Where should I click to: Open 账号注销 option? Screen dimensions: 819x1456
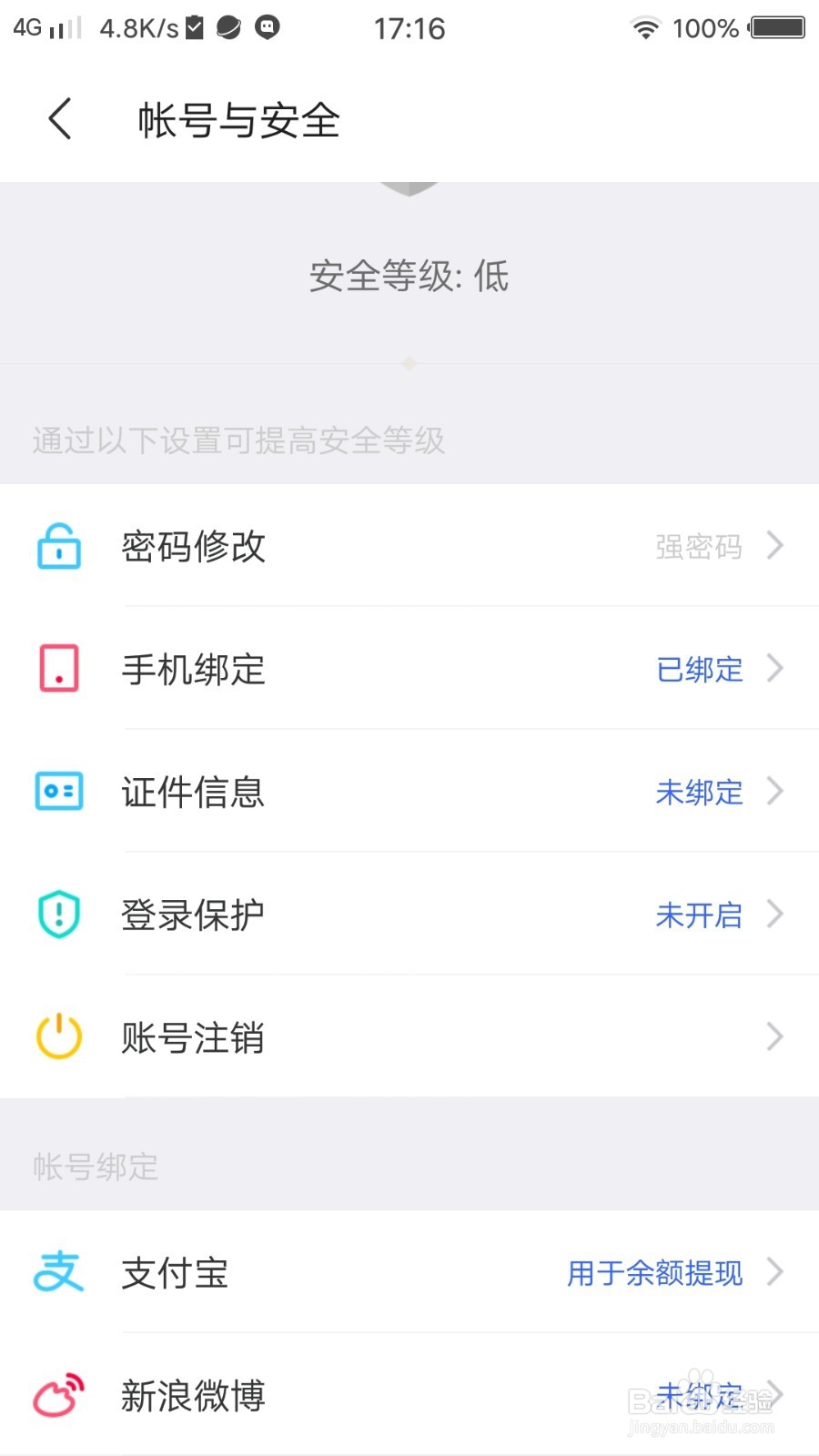[409, 1037]
